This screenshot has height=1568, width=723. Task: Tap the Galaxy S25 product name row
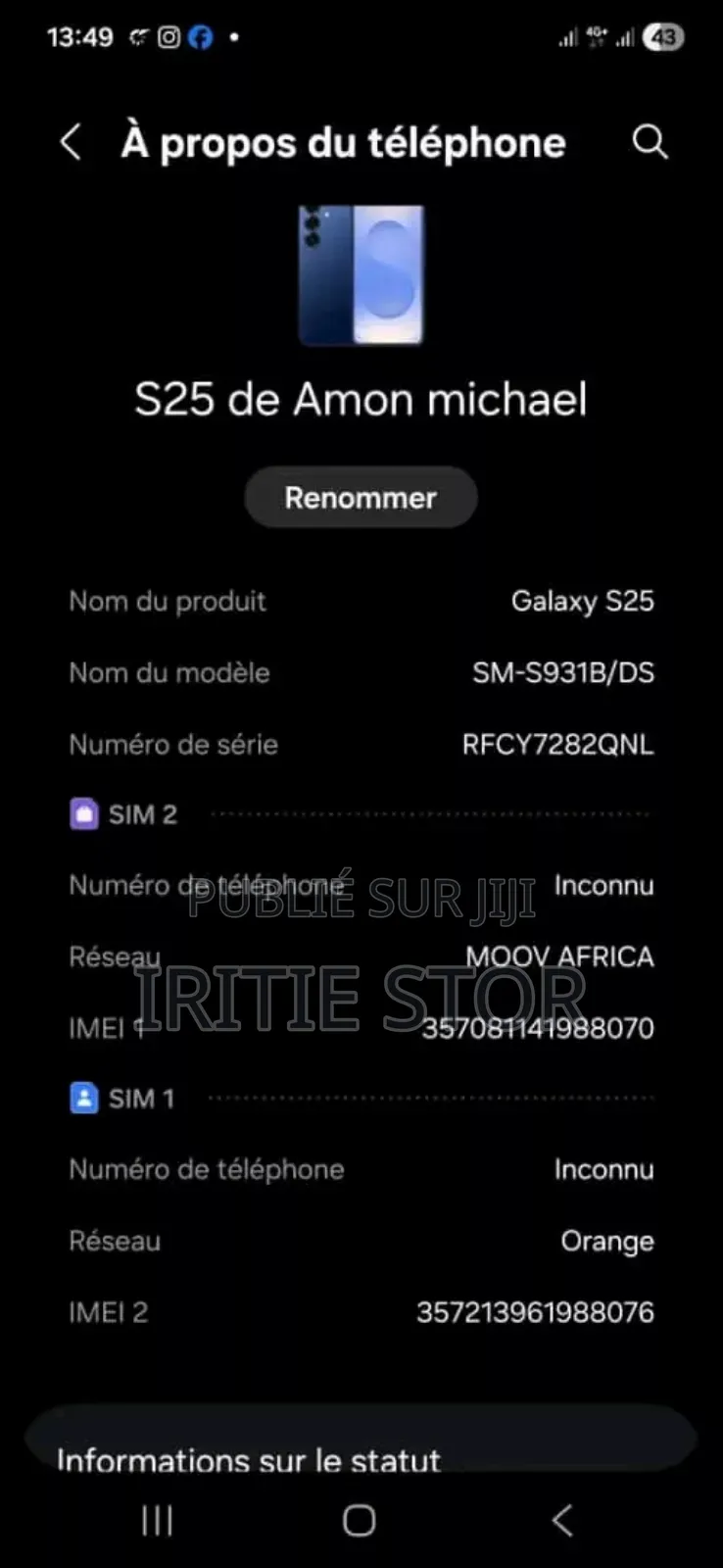point(361,601)
